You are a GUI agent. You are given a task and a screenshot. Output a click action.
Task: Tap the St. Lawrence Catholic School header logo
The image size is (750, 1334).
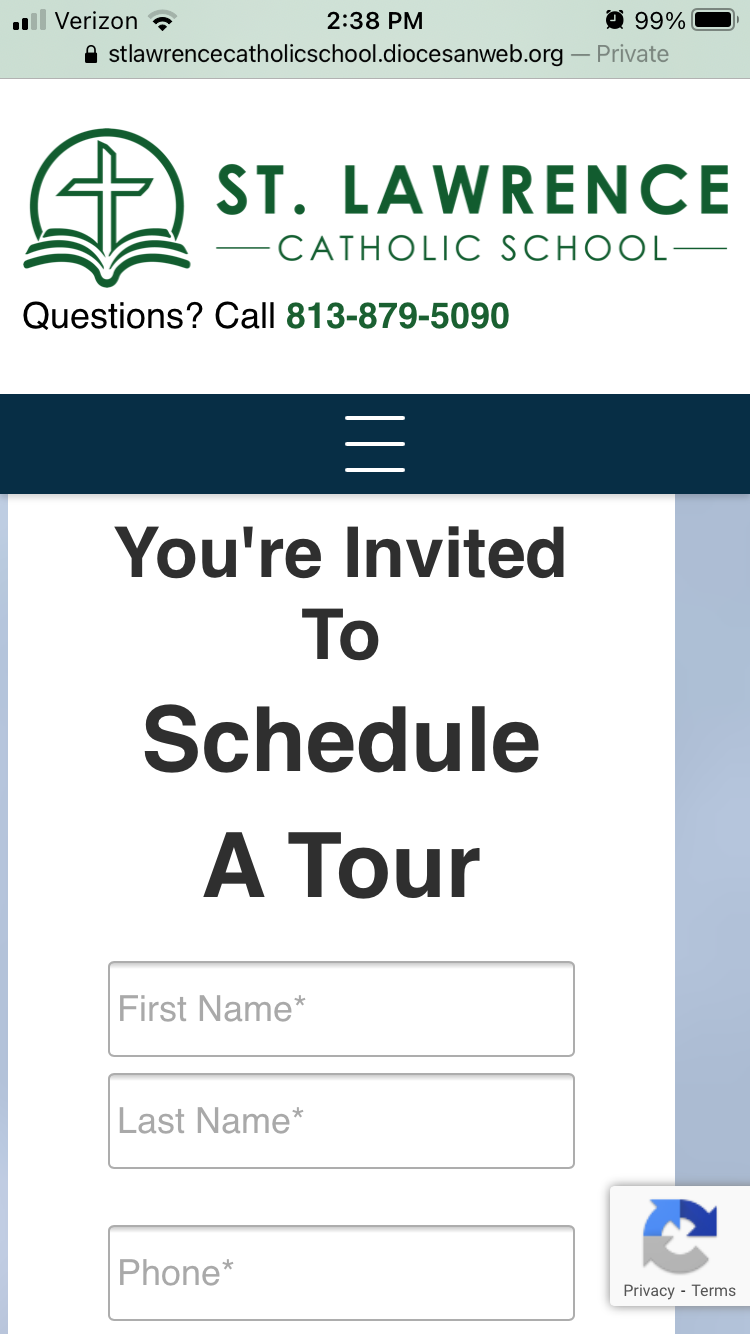(x=375, y=208)
